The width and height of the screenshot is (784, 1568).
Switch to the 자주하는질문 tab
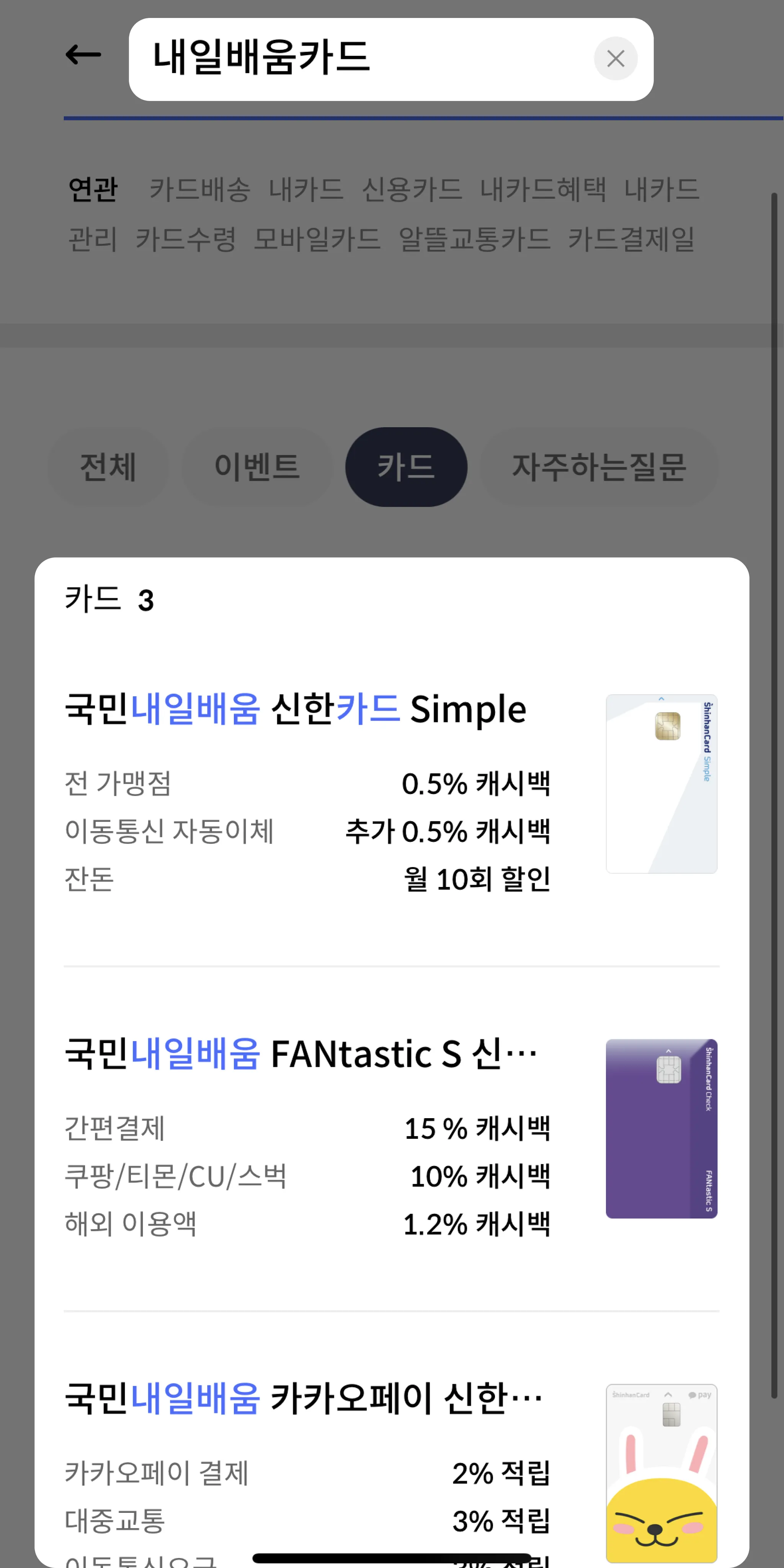tap(599, 467)
